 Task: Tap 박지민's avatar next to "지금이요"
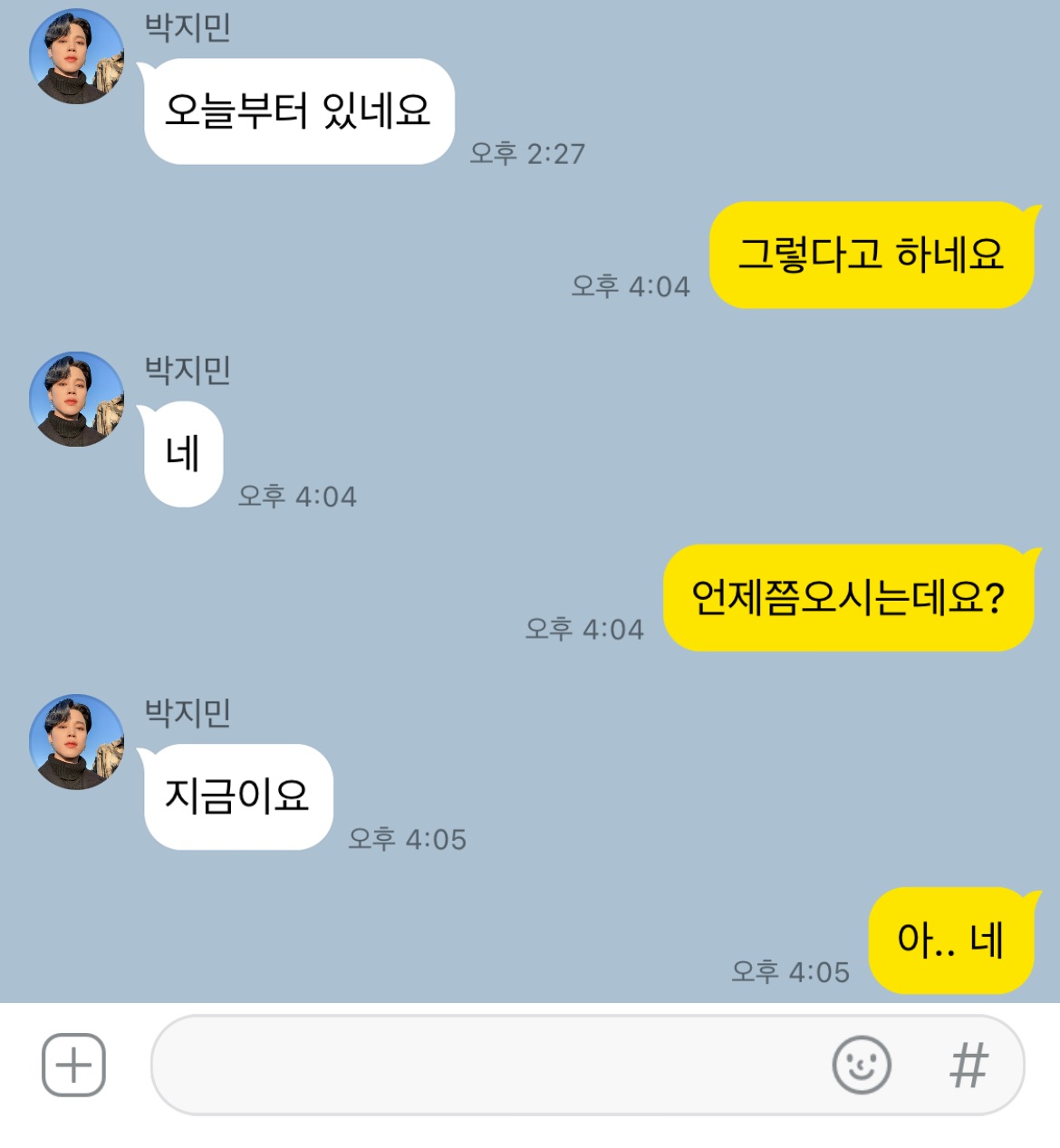pos(77,742)
